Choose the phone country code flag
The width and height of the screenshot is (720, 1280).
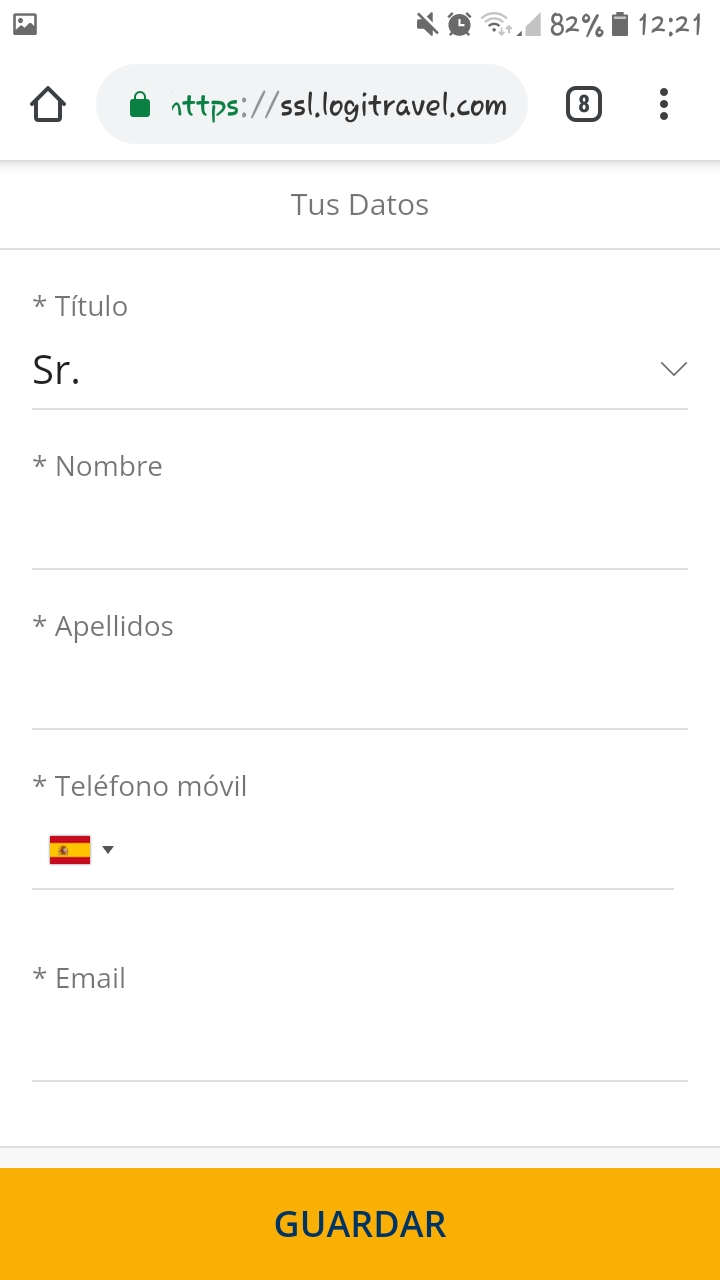point(80,850)
